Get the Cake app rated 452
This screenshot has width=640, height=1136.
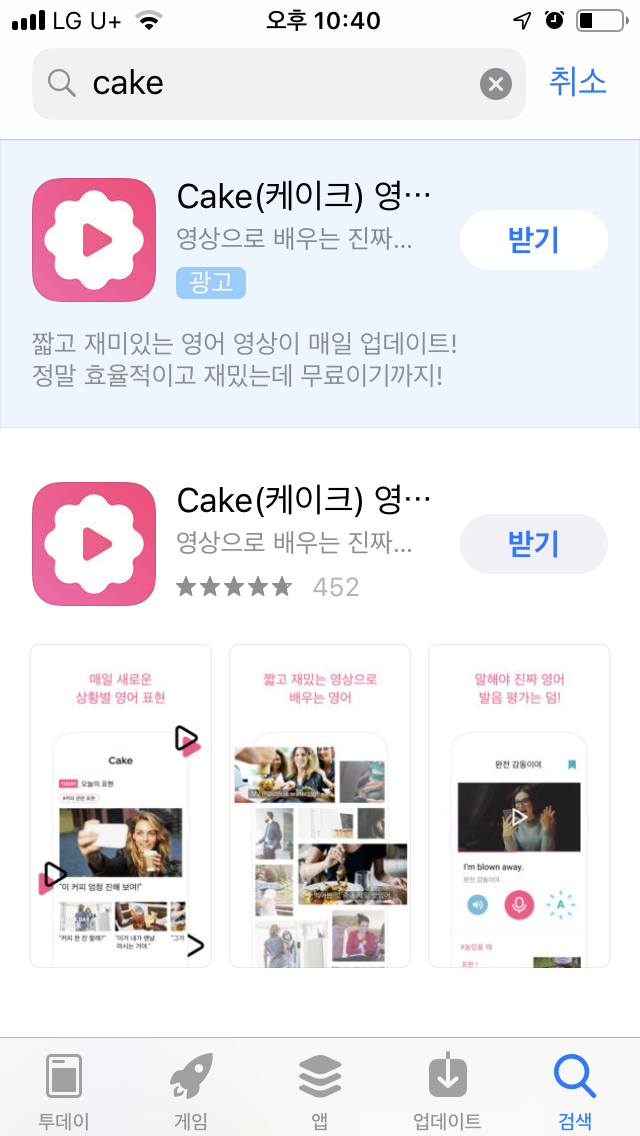[533, 544]
